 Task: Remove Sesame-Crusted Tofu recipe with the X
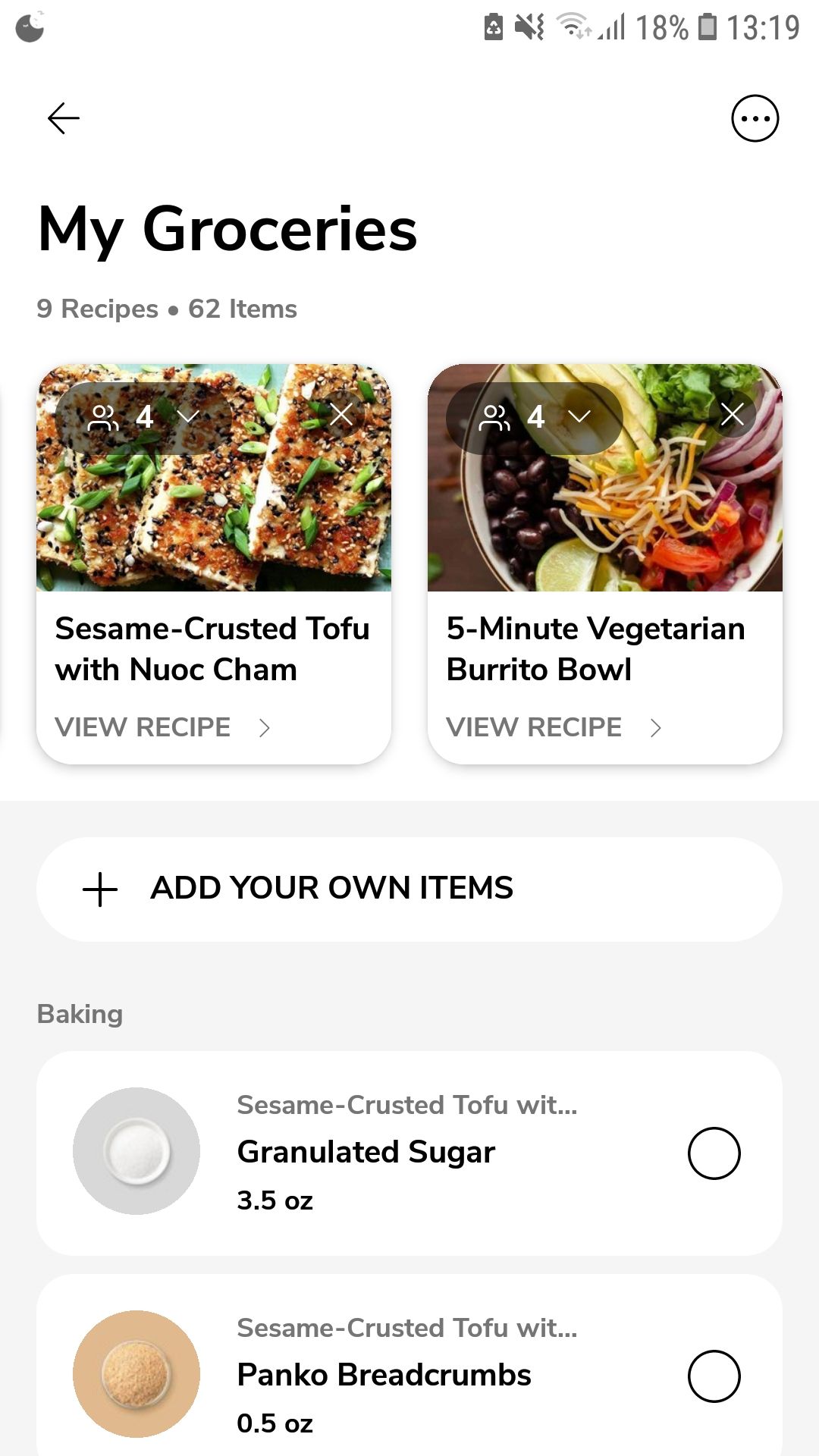pos(340,414)
